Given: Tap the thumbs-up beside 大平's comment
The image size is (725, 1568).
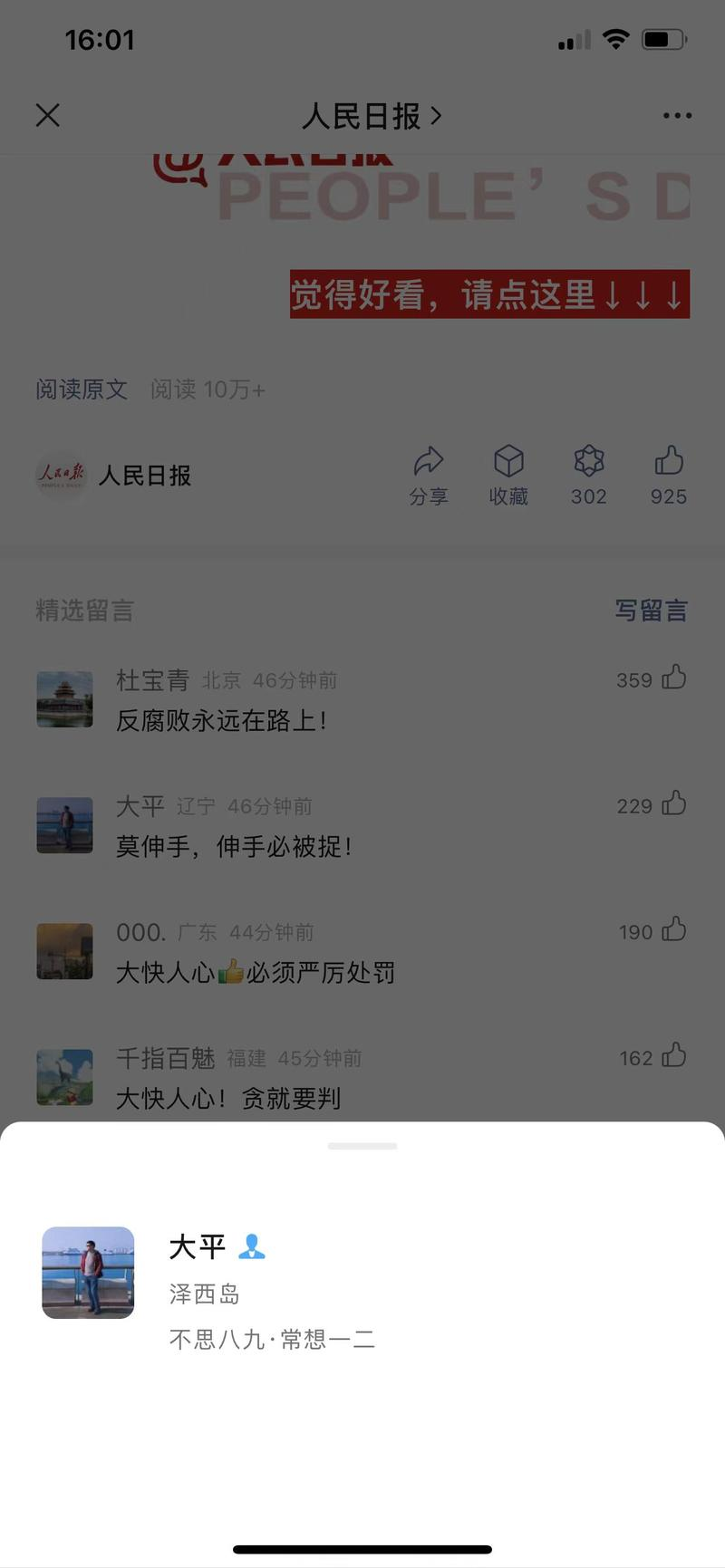Looking at the screenshot, I should (672, 804).
